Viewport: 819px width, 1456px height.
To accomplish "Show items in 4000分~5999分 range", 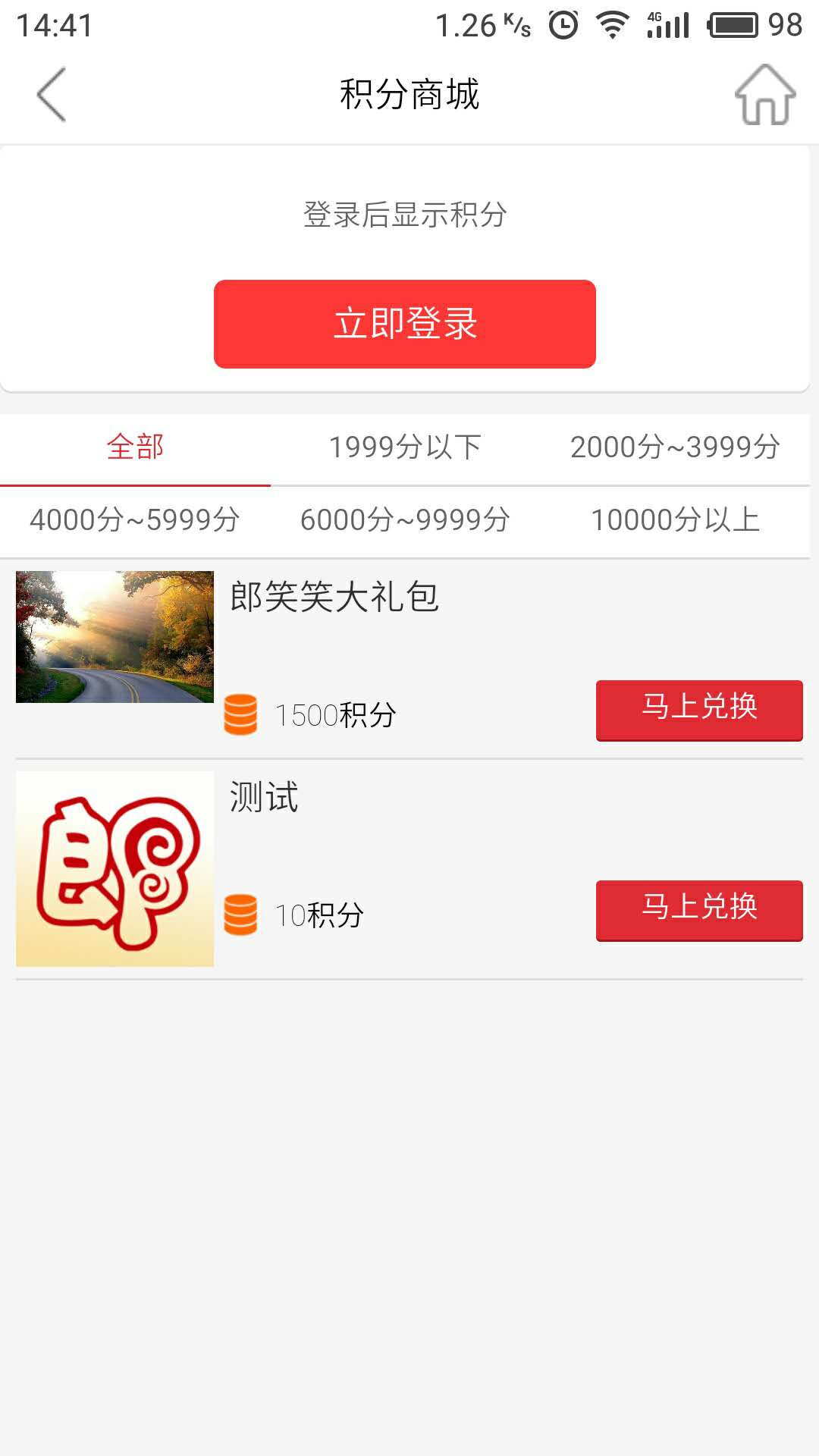I will click(135, 520).
